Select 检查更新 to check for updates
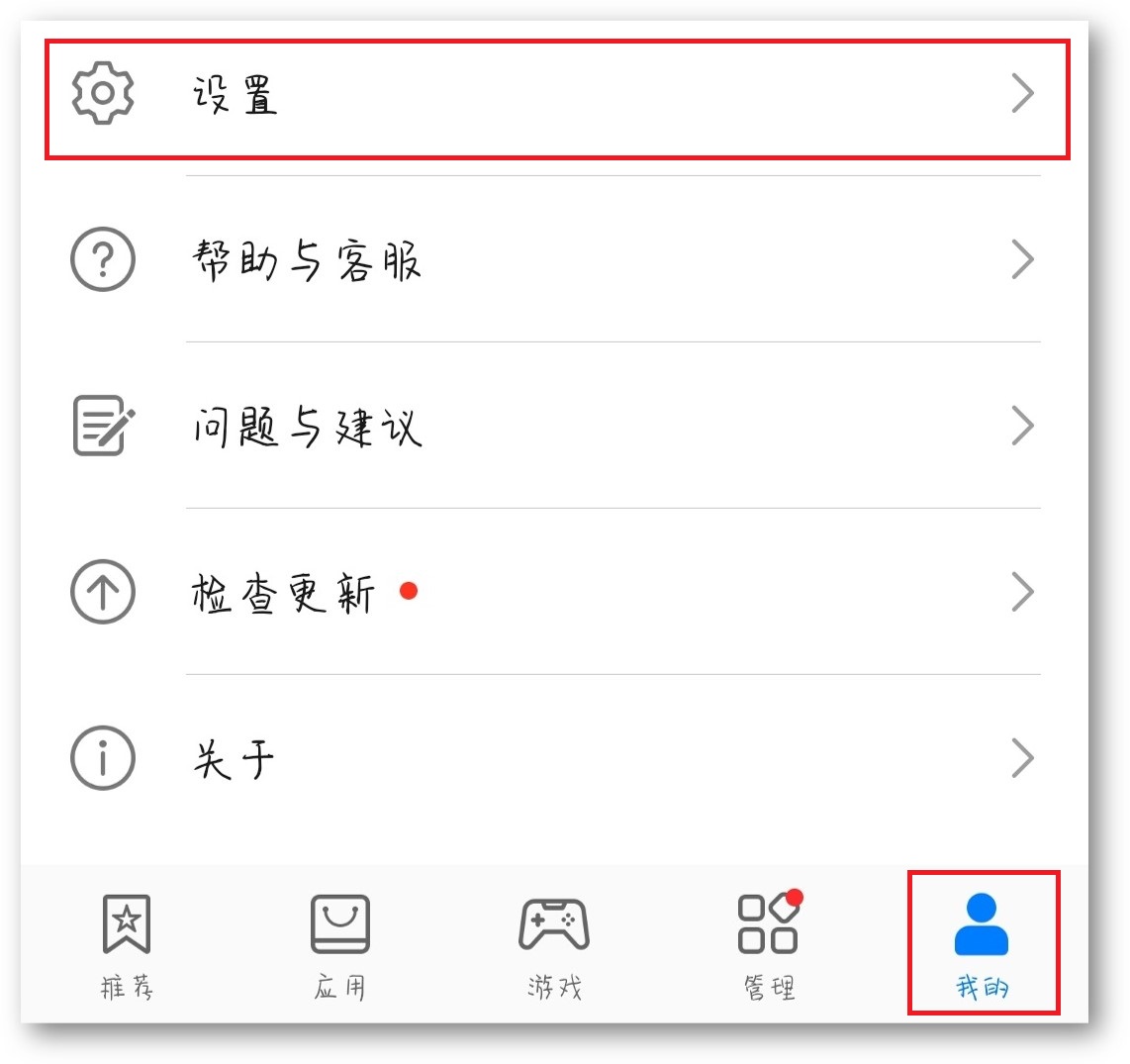Image resolution: width=1130 pixels, height=1064 pixels. 554,593
